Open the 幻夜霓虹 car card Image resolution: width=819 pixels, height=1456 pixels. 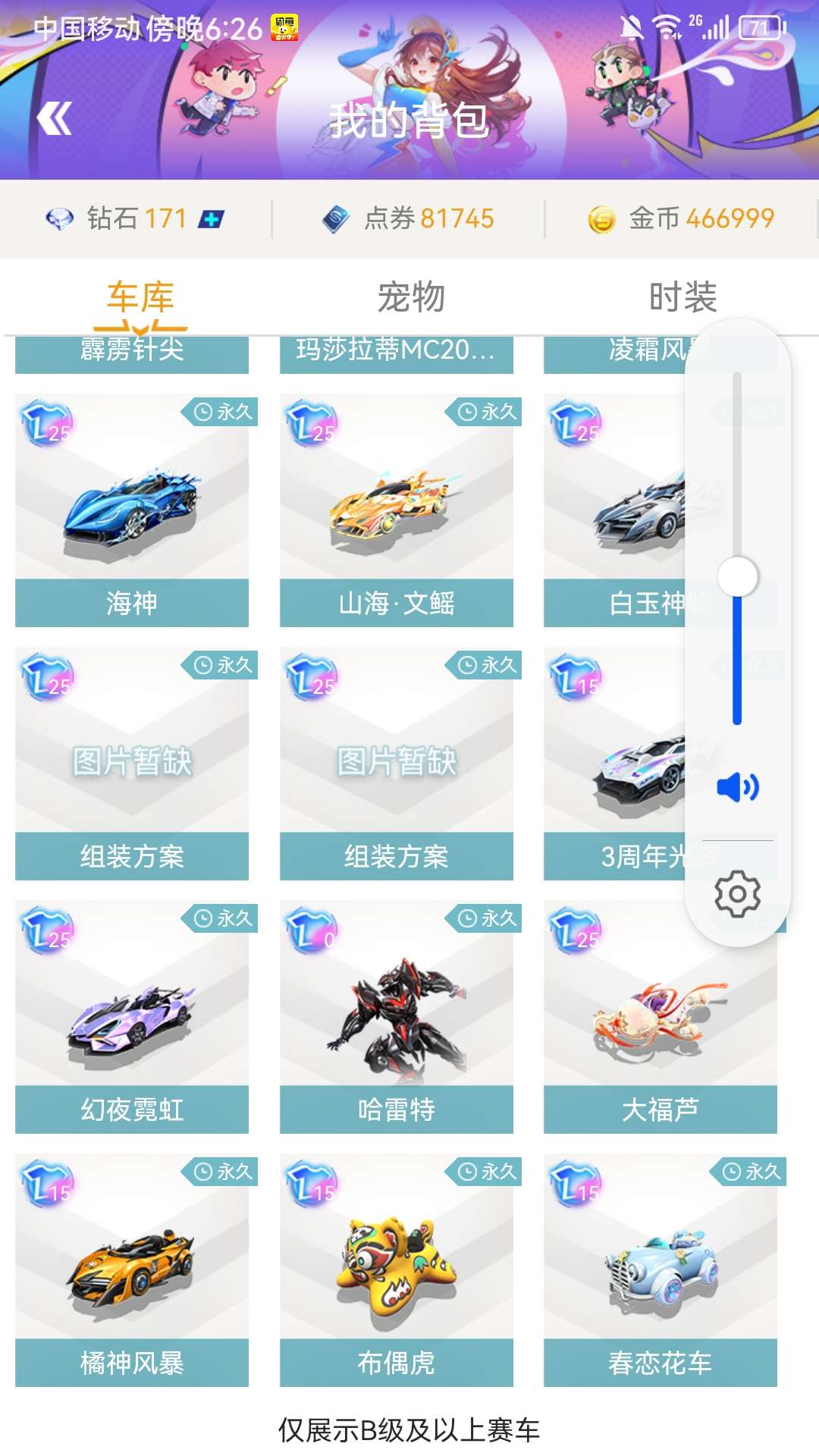click(x=132, y=1016)
